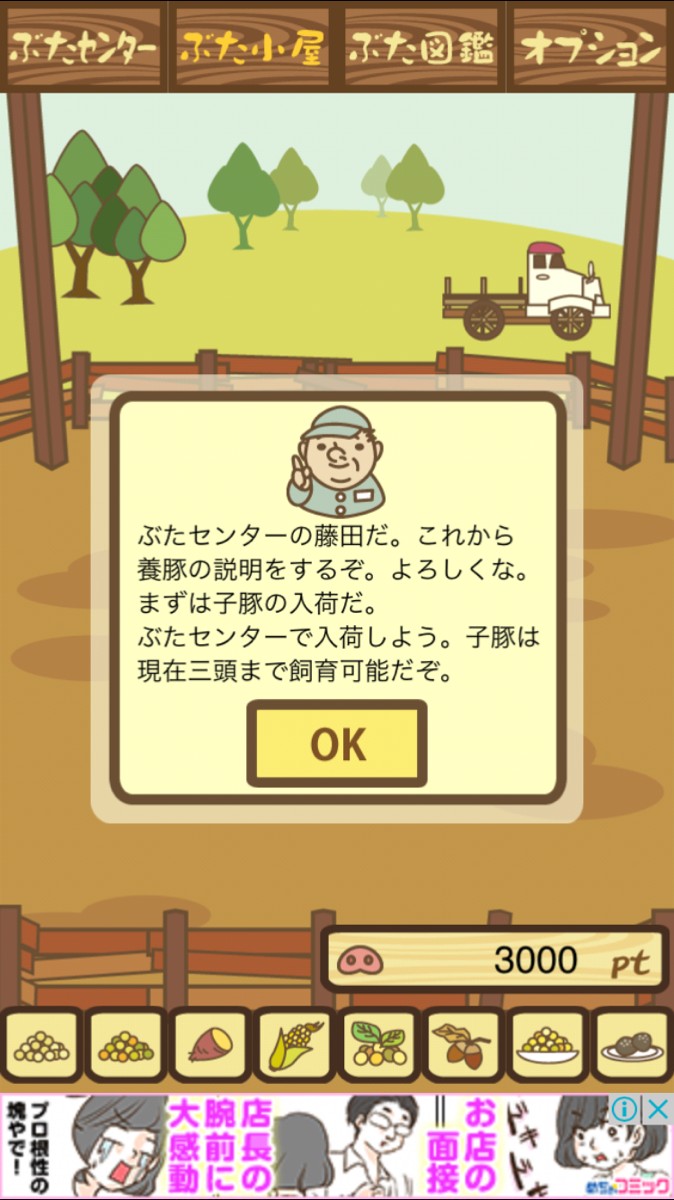The image size is (674, 1200).
Task: Close the ad banner with the X
Action: pyautogui.click(x=656, y=1109)
